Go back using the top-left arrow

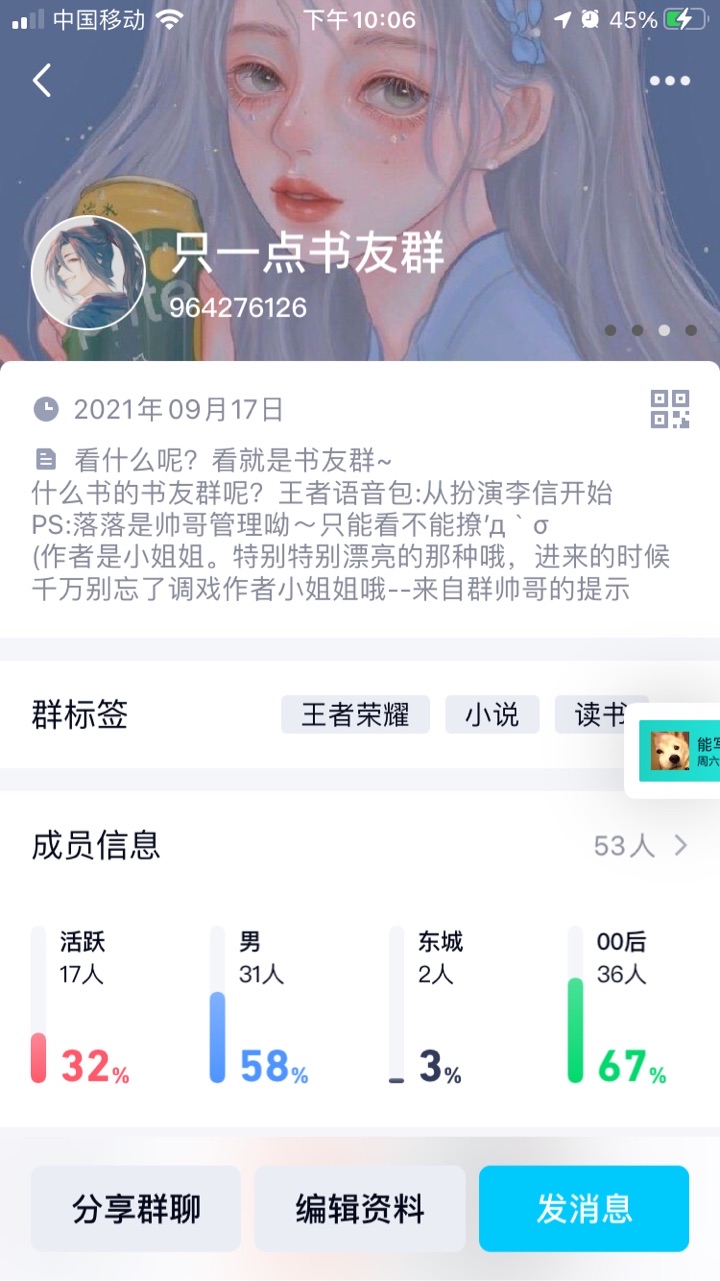point(42,80)
